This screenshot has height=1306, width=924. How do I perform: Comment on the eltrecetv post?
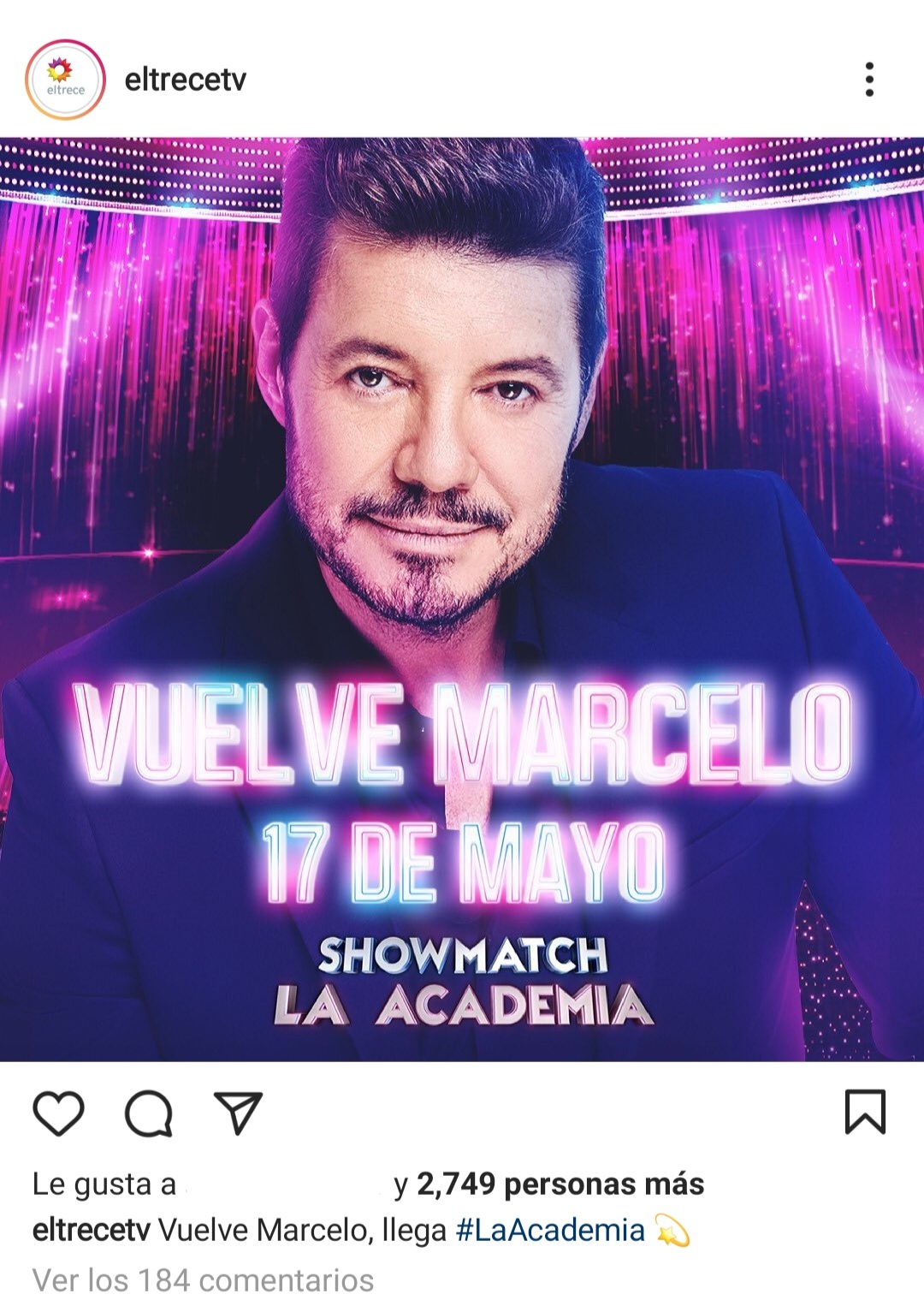pos(149,1113)
